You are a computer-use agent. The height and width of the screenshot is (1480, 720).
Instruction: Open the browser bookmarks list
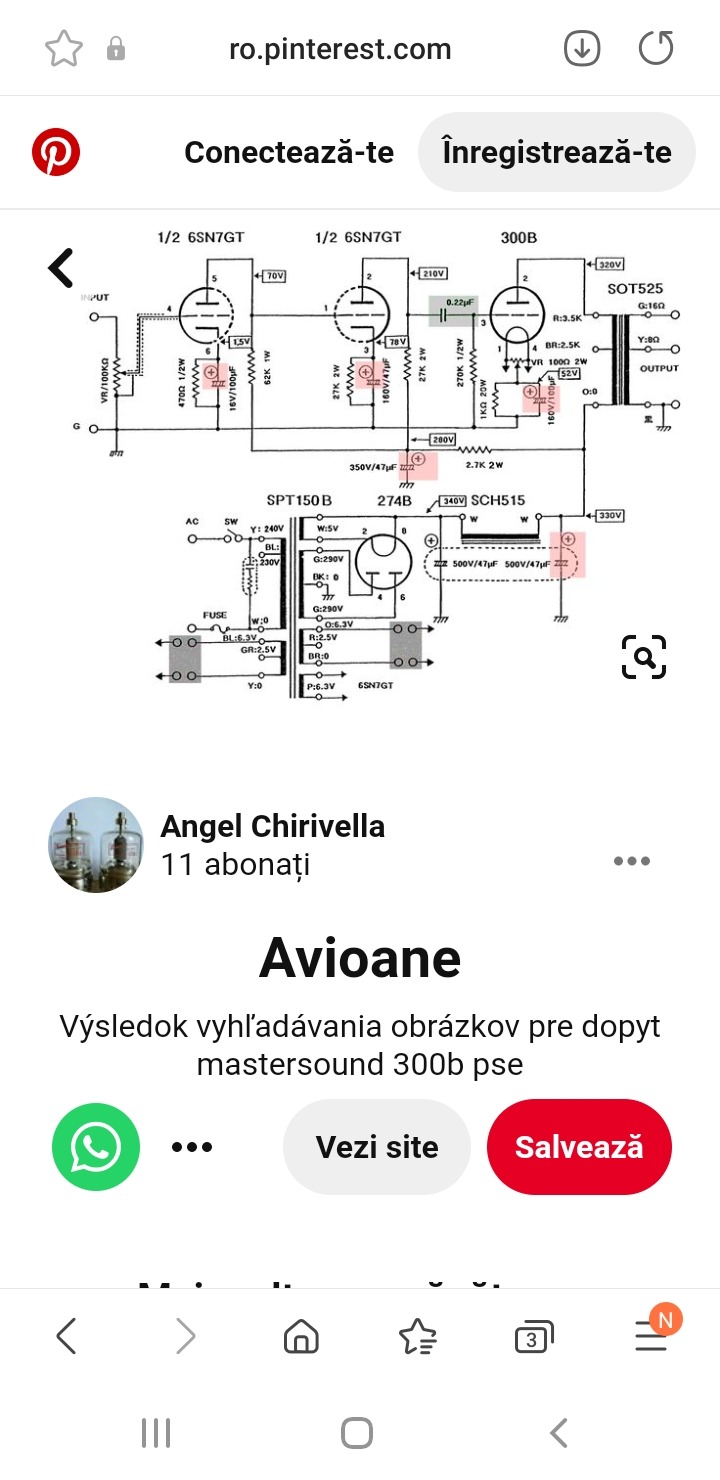point(417,1336)
